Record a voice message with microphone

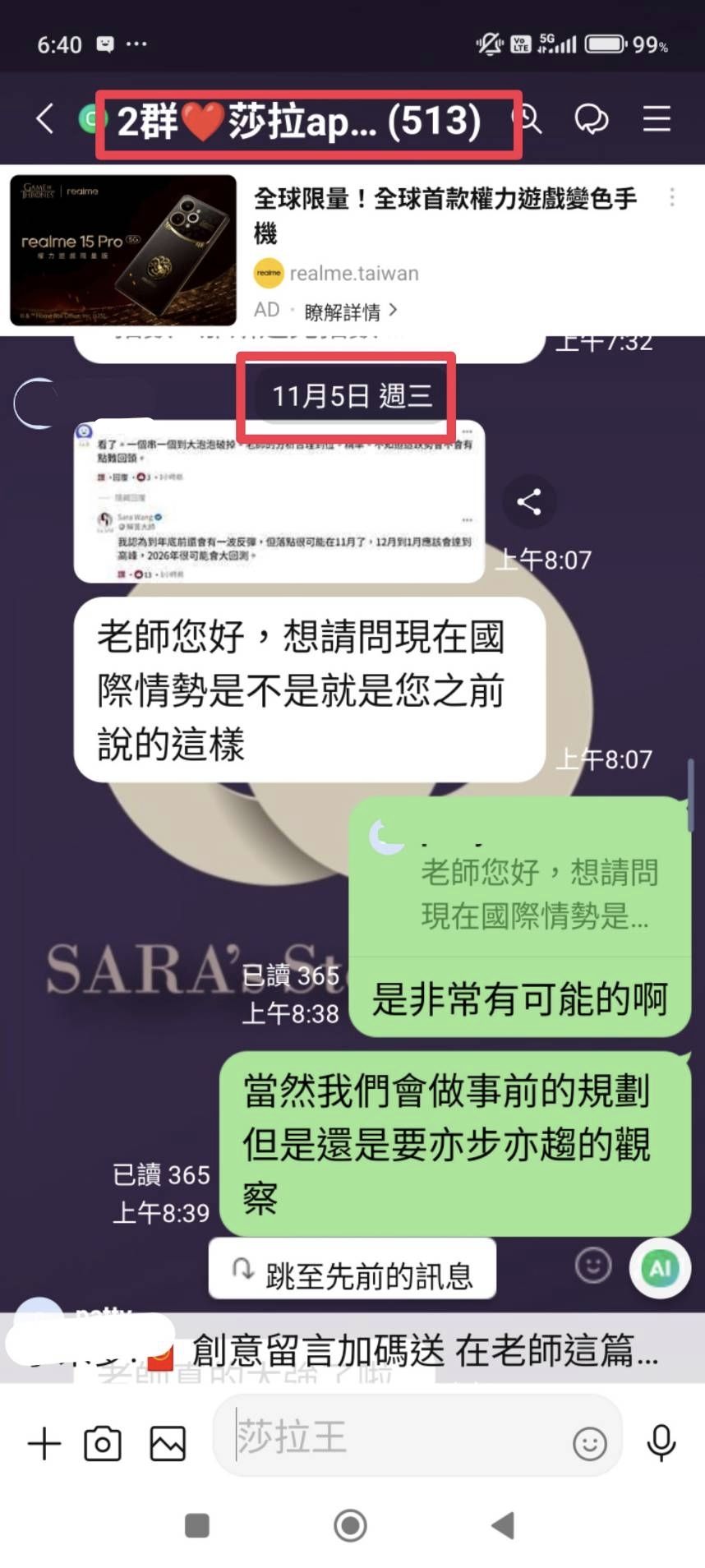(661, 1441)
